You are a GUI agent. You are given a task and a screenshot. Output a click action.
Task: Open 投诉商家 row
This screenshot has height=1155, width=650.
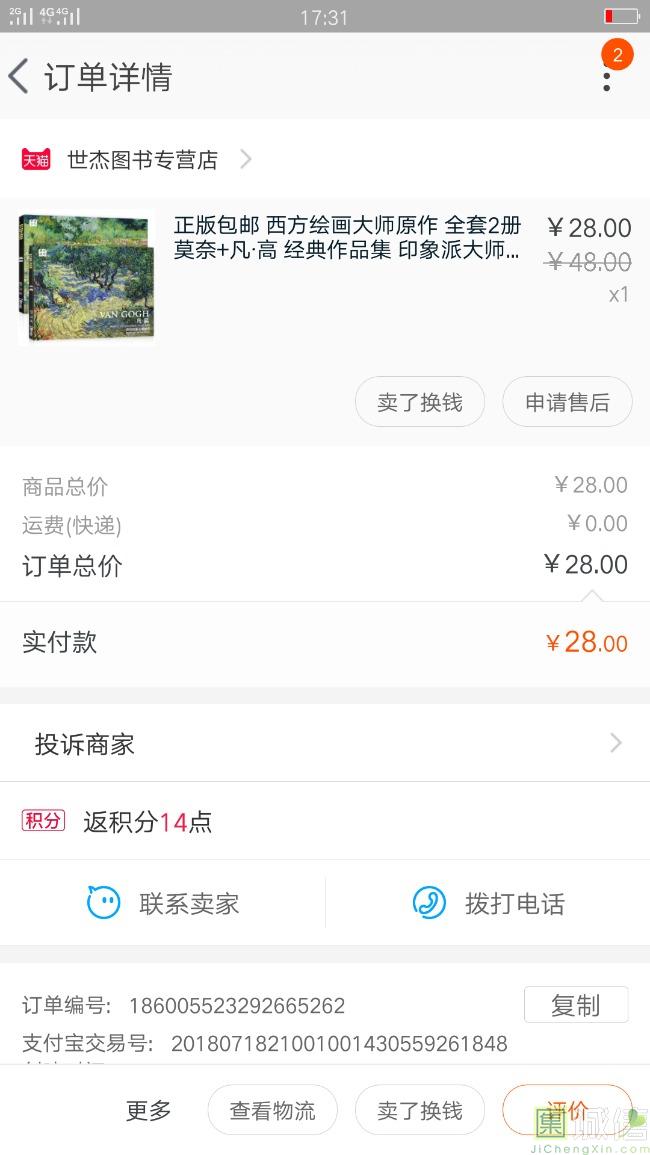point(325,744)
